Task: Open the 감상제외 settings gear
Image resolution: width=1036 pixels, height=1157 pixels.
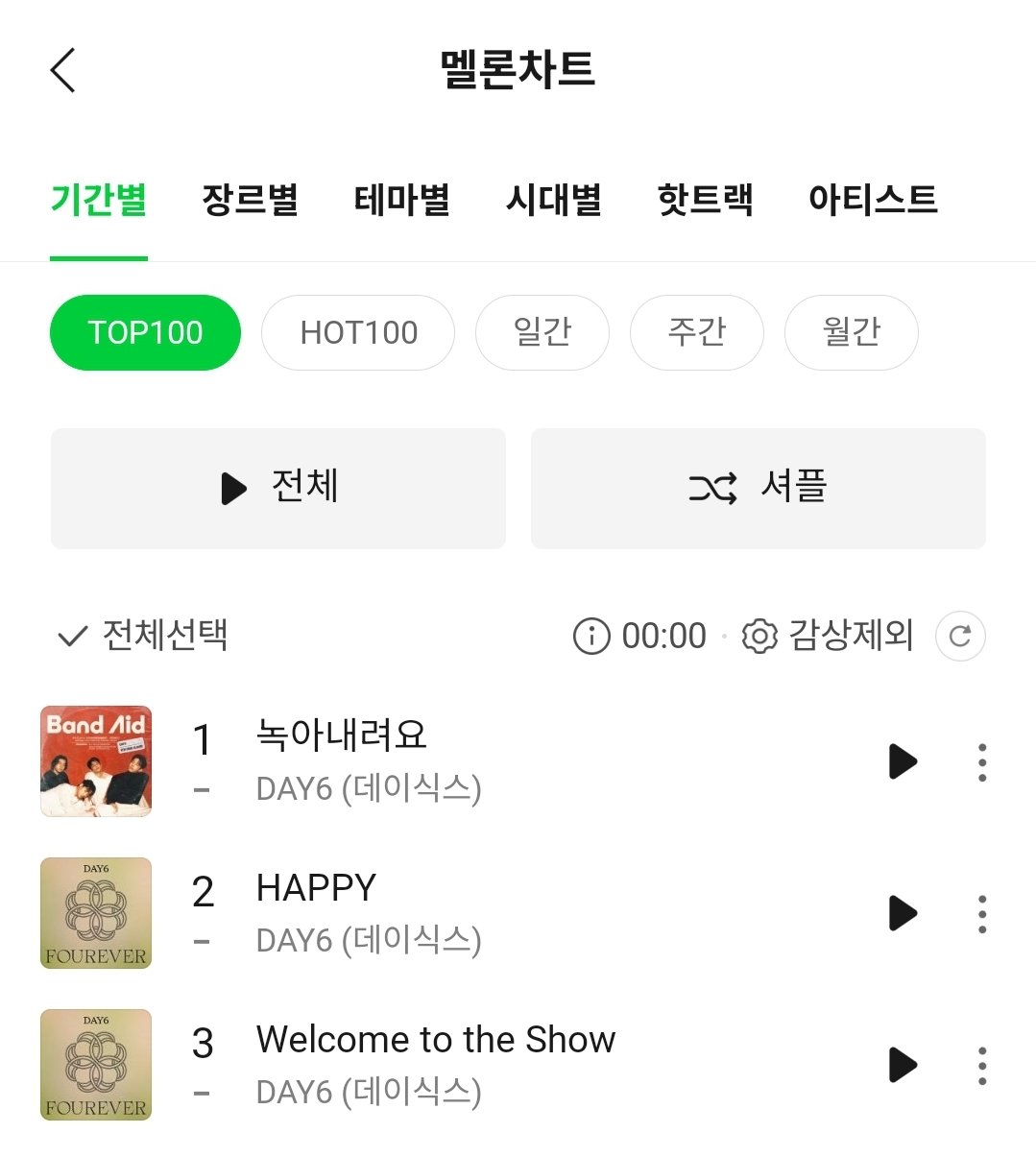Action: (759, 636)
